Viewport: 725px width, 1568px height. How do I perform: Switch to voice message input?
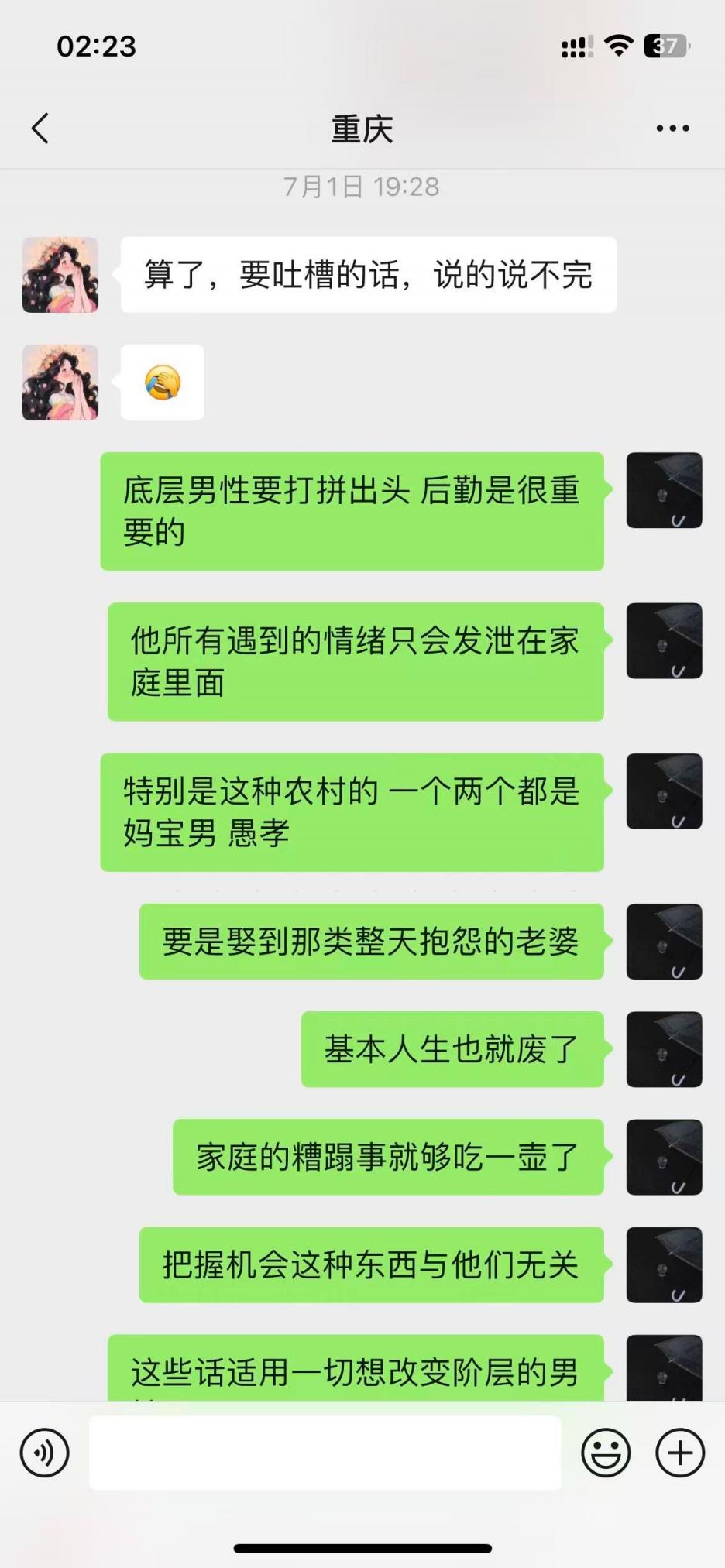coord(44,1453)
